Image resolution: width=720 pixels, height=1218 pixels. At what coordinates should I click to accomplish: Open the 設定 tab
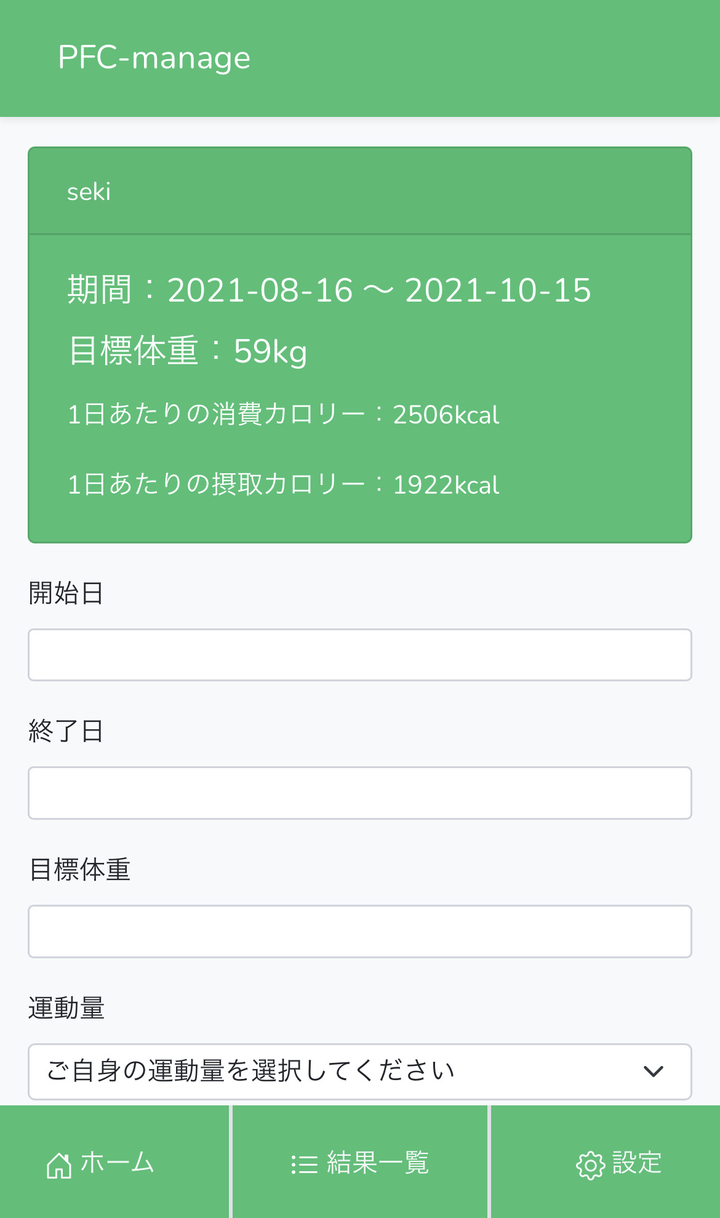pos(619,1163)
